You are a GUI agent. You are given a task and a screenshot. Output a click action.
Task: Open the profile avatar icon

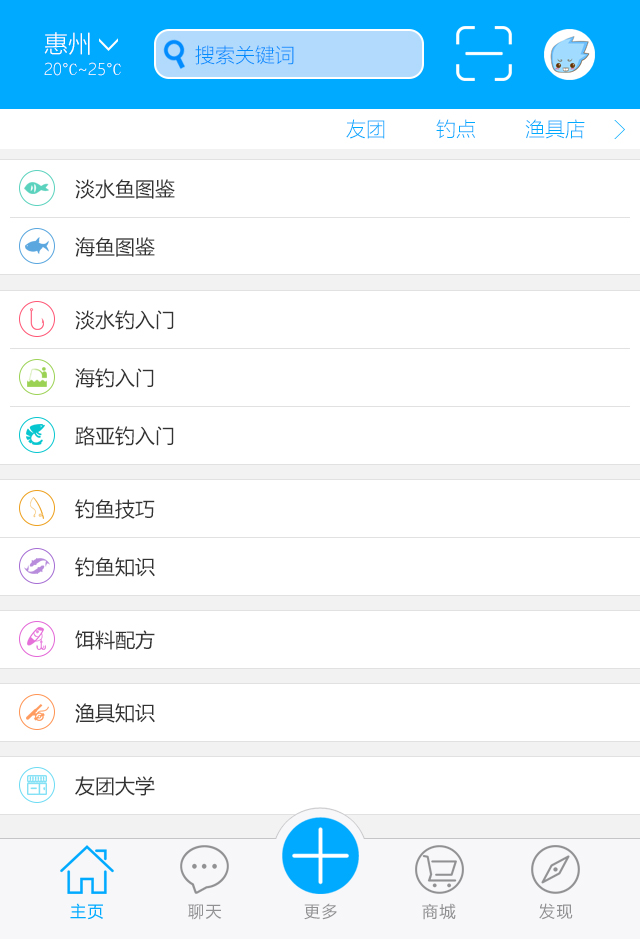569,54
